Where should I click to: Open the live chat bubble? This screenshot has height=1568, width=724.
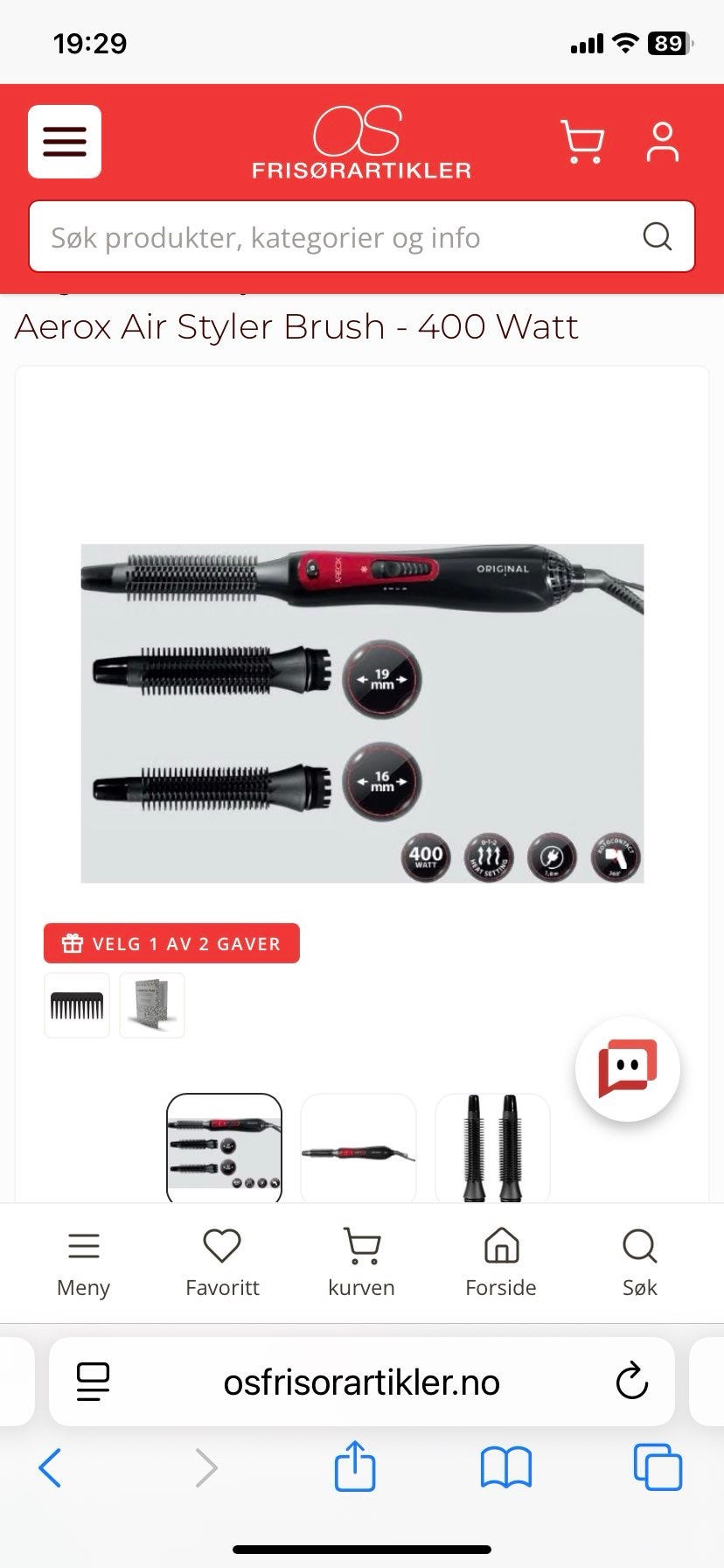[628, 1068]
